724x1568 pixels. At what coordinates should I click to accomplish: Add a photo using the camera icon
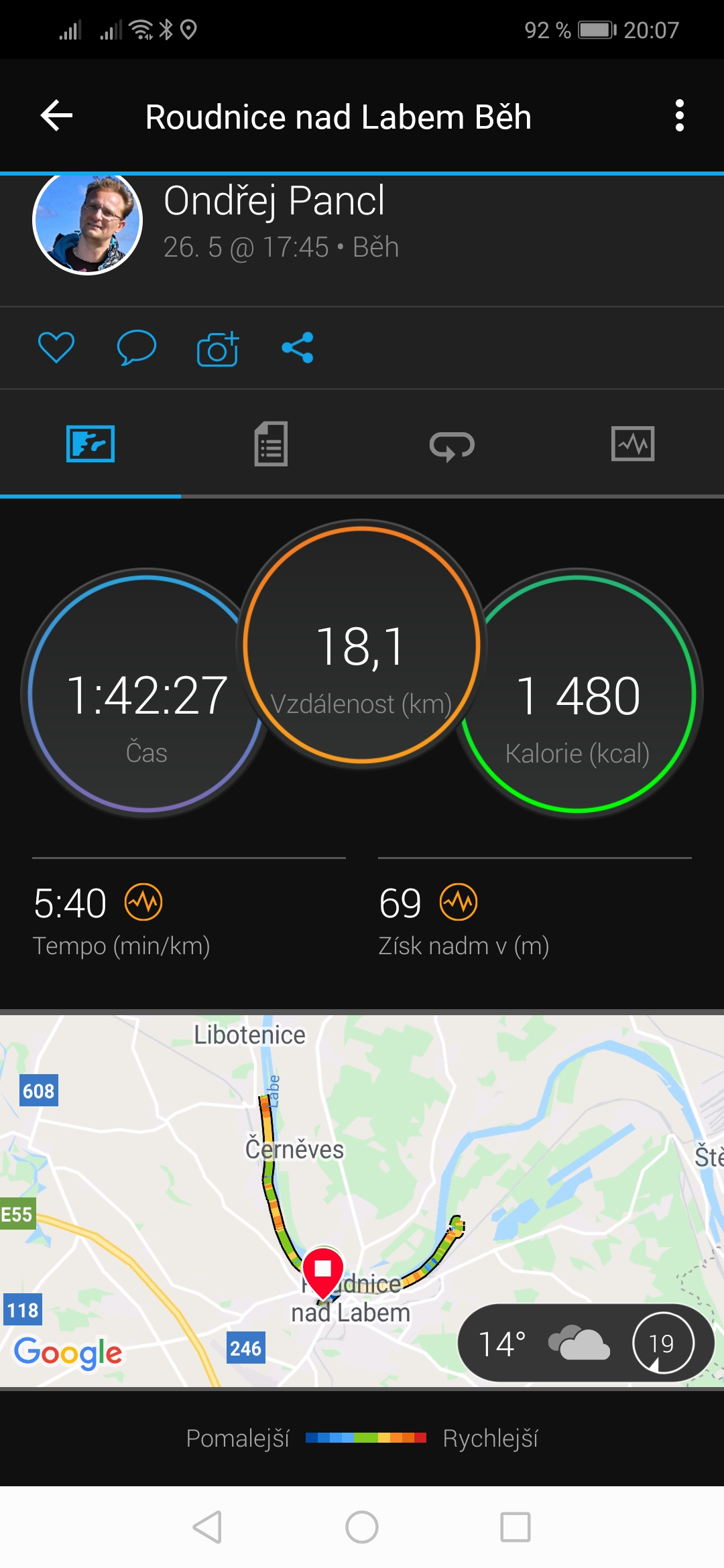tap(218, 348)
